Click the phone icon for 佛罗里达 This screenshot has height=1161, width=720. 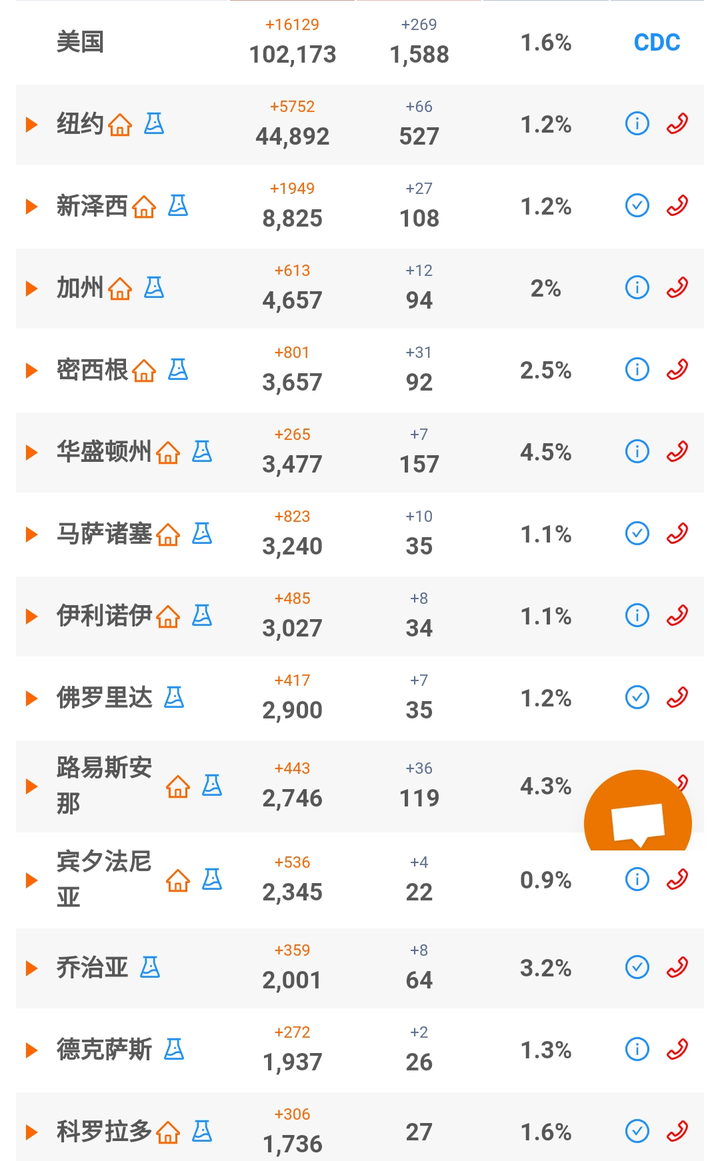[680, 697]
